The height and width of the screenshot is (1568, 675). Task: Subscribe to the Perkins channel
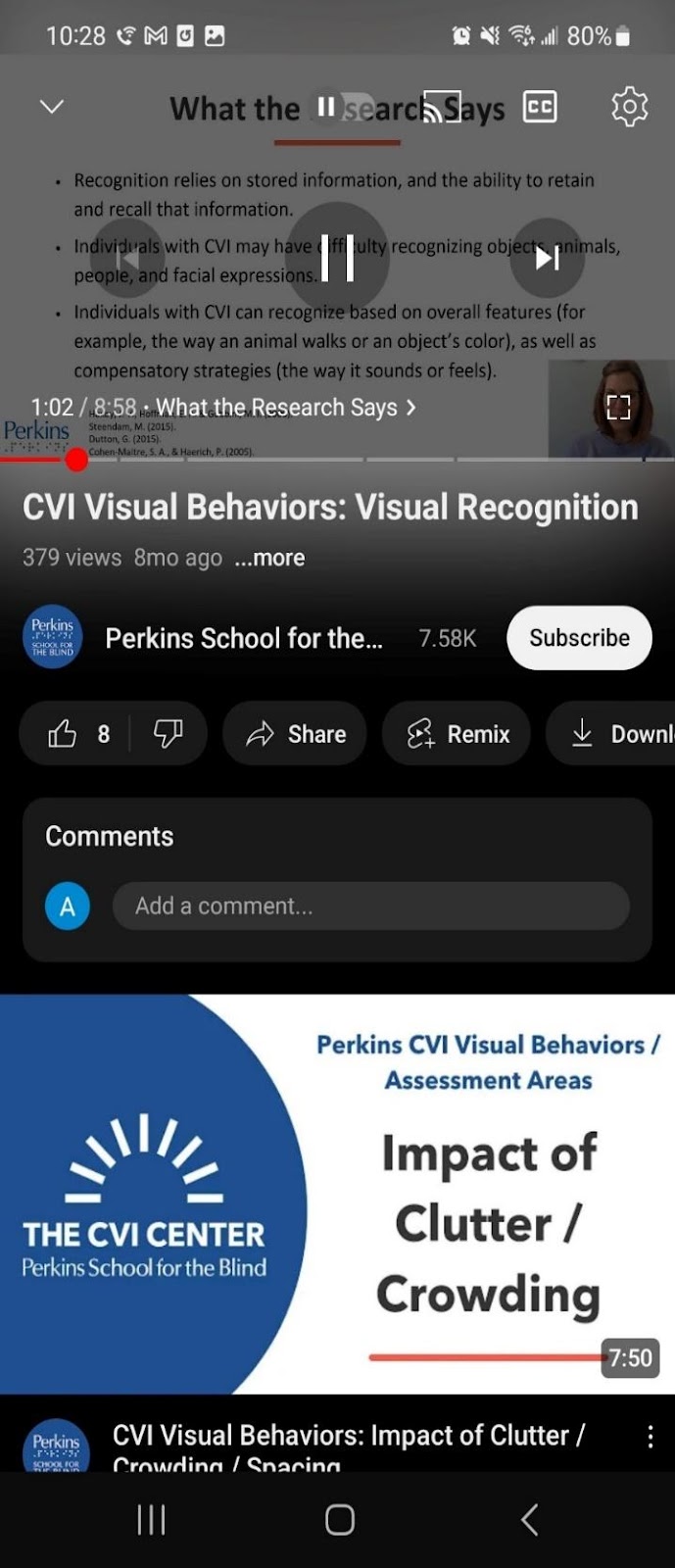(x=579, y=638)
